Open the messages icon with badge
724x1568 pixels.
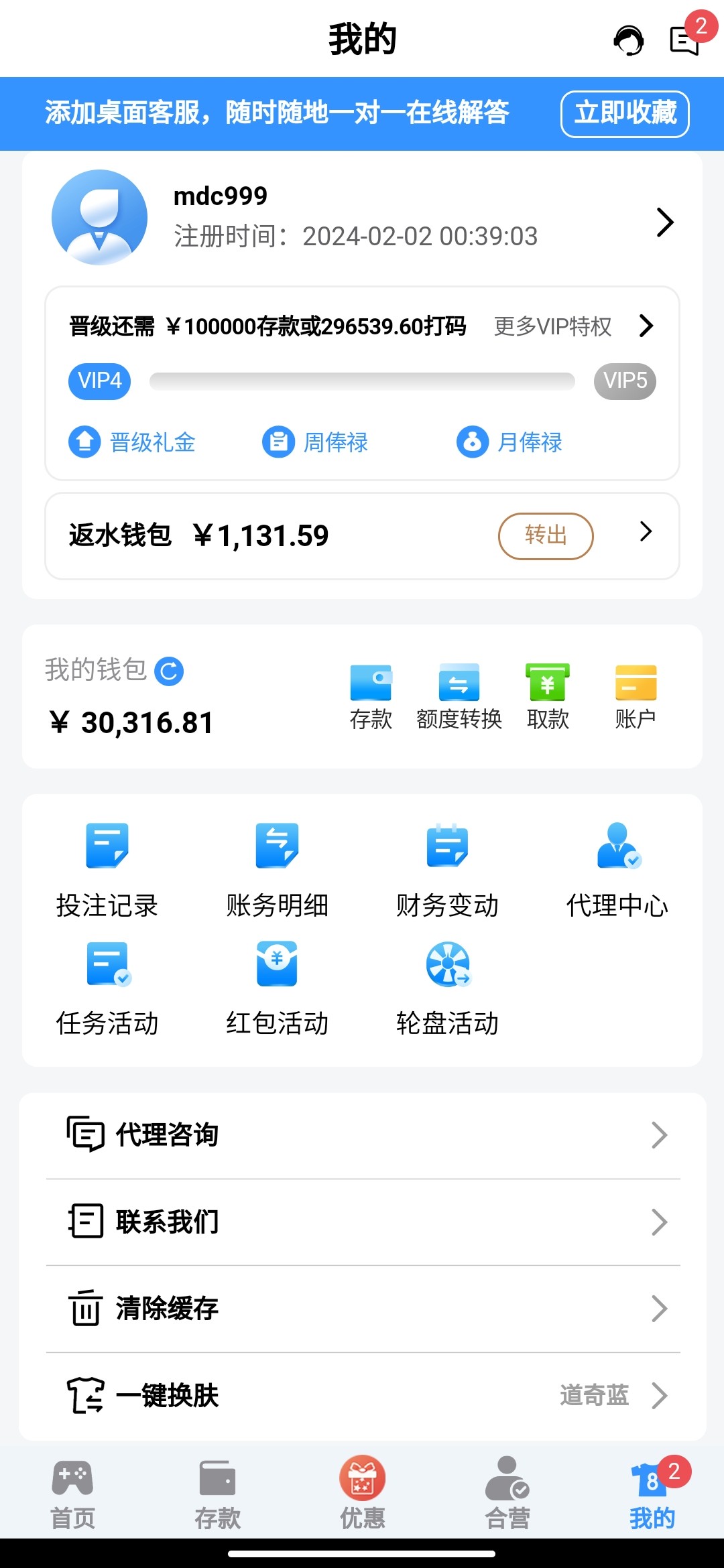coord(685,40)
